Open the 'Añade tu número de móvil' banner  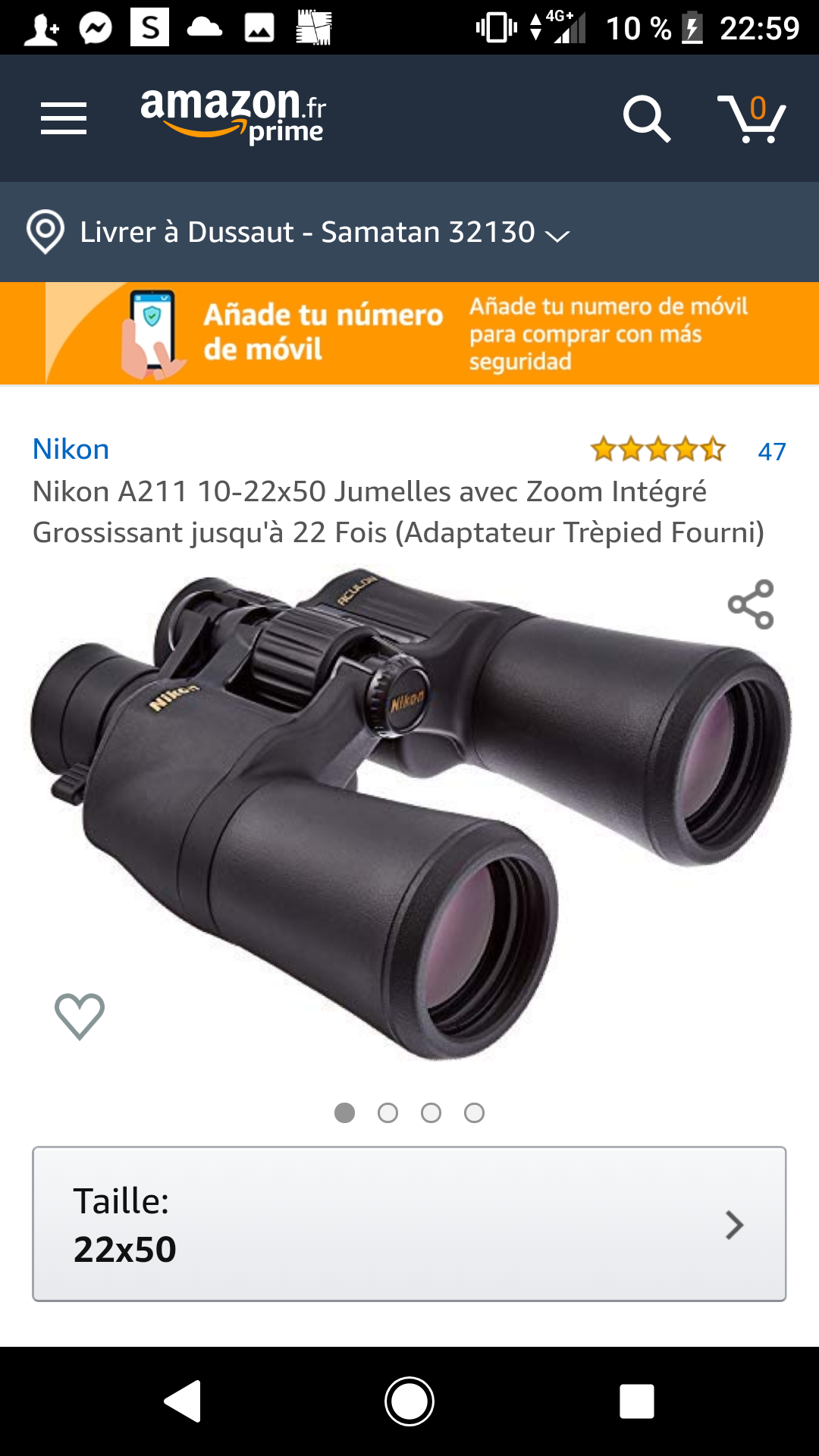[409, 334]
